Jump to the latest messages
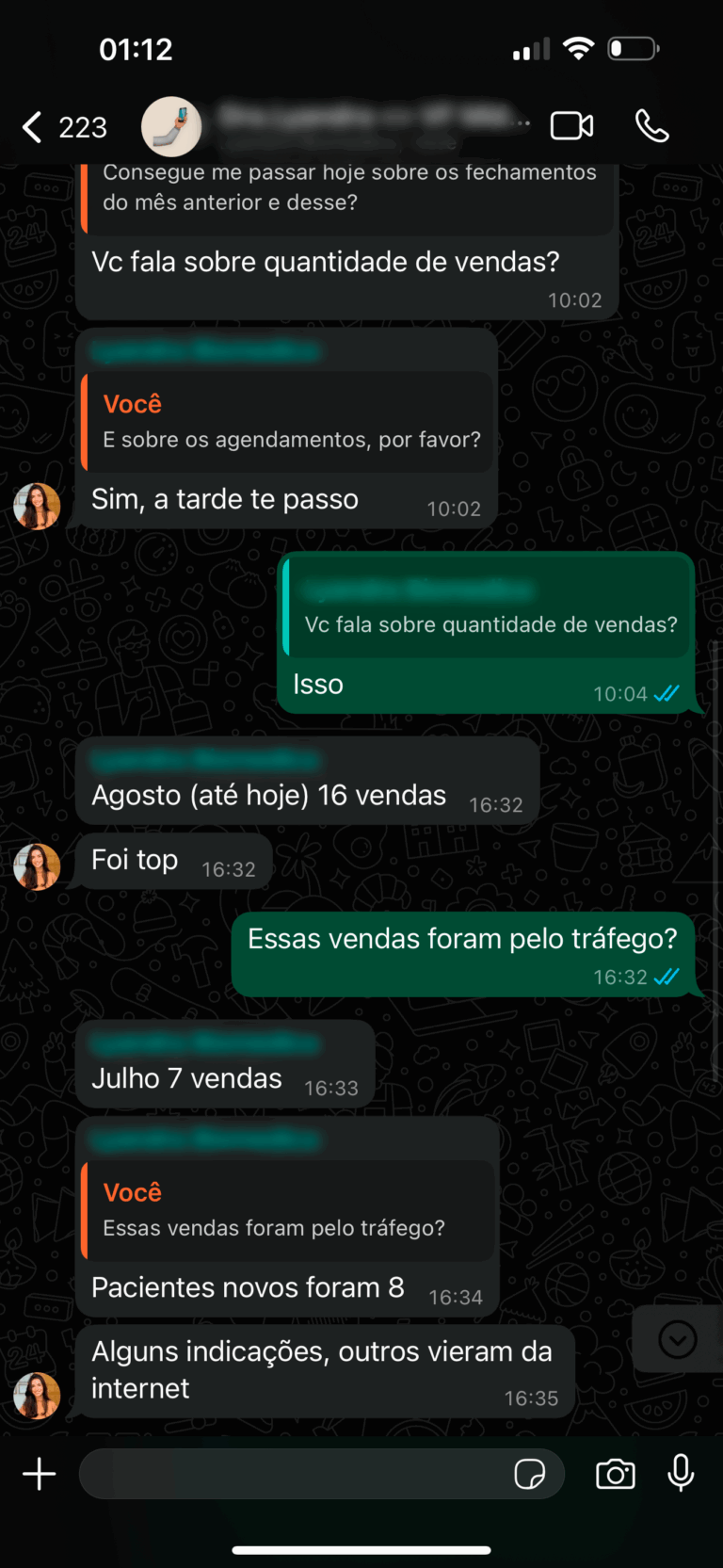The image size is (723, 1568). point(678,1339)
